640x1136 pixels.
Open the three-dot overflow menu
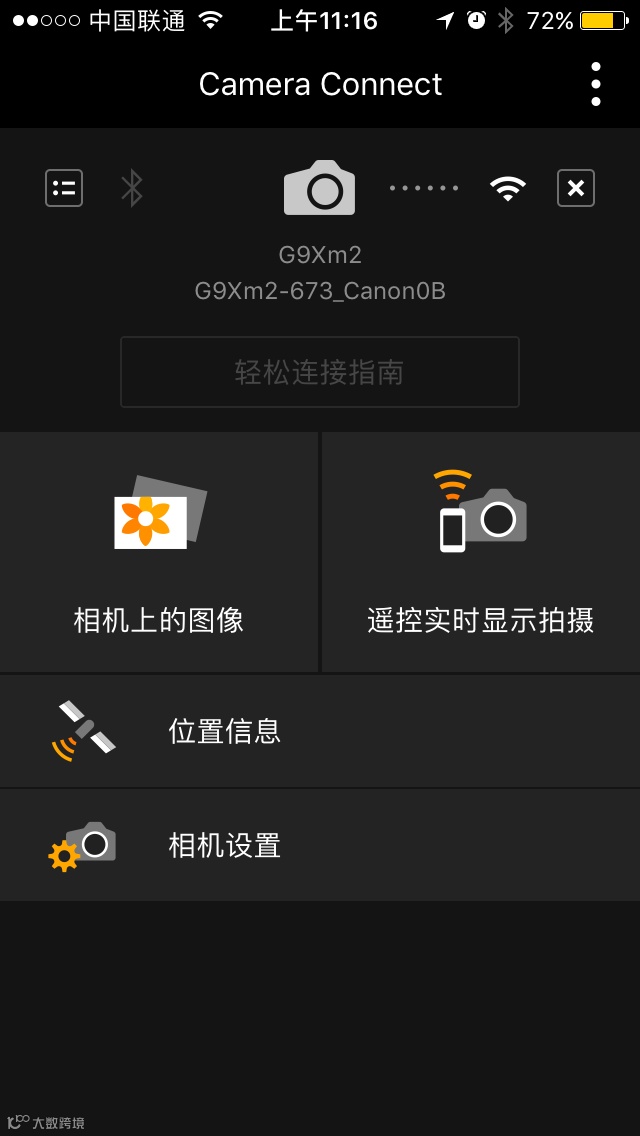tap(595, 84)
